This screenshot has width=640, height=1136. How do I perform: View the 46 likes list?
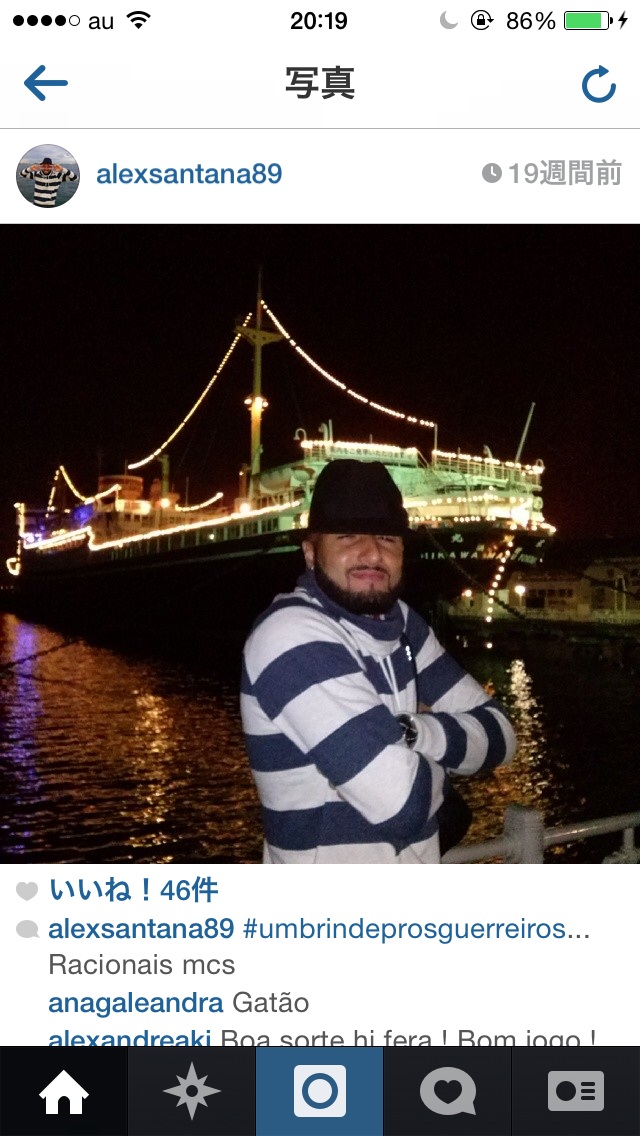point(133,889)
